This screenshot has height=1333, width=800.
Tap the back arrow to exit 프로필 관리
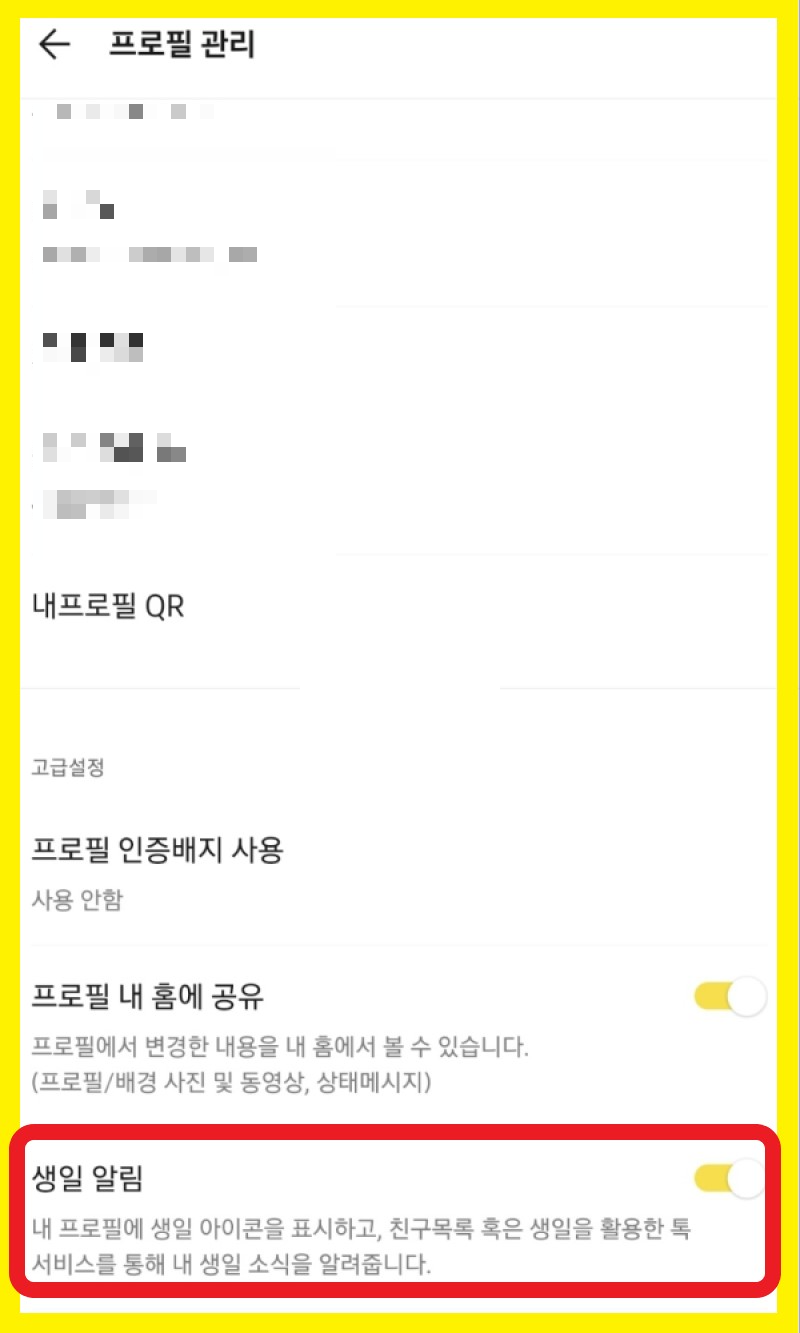52,44
